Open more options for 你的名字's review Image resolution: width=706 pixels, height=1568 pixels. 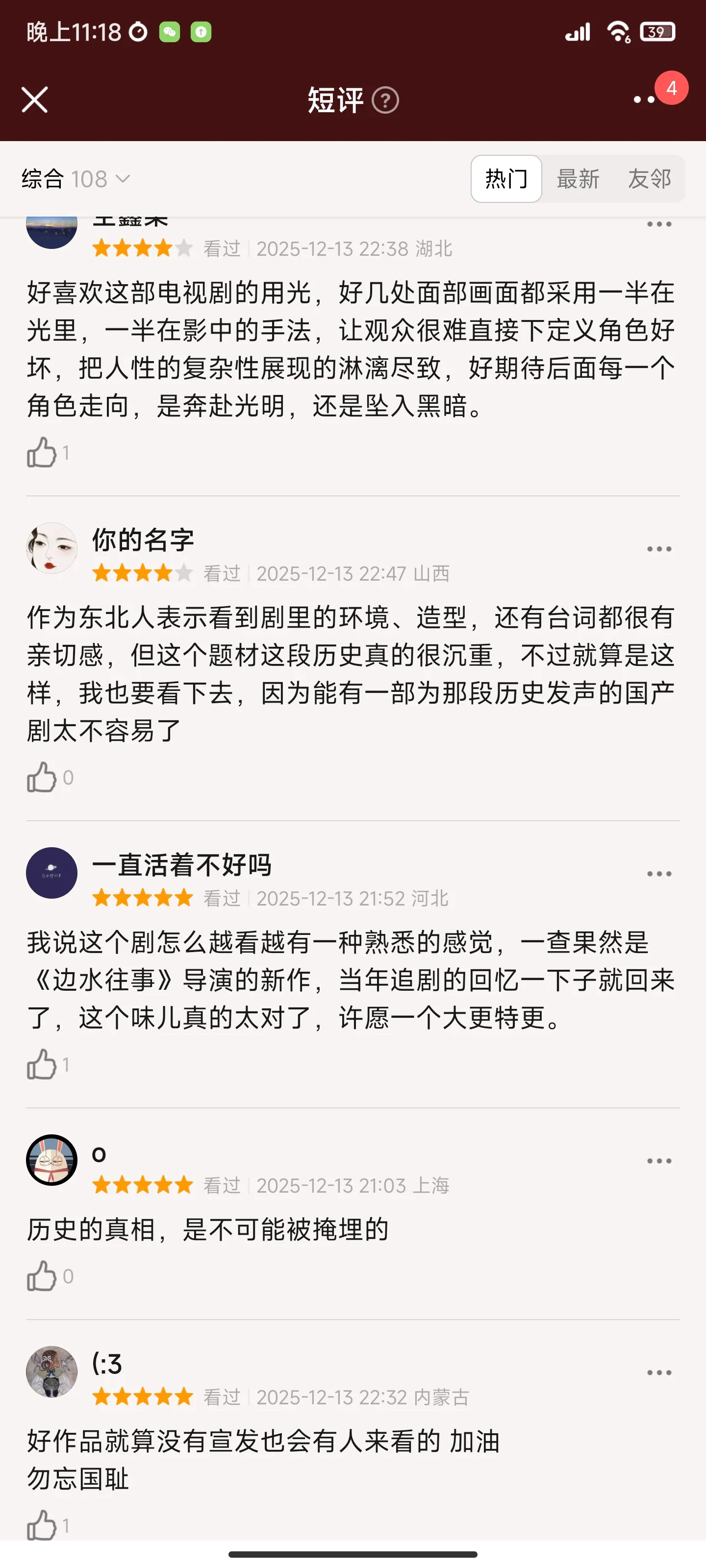(x=659, y=549)
